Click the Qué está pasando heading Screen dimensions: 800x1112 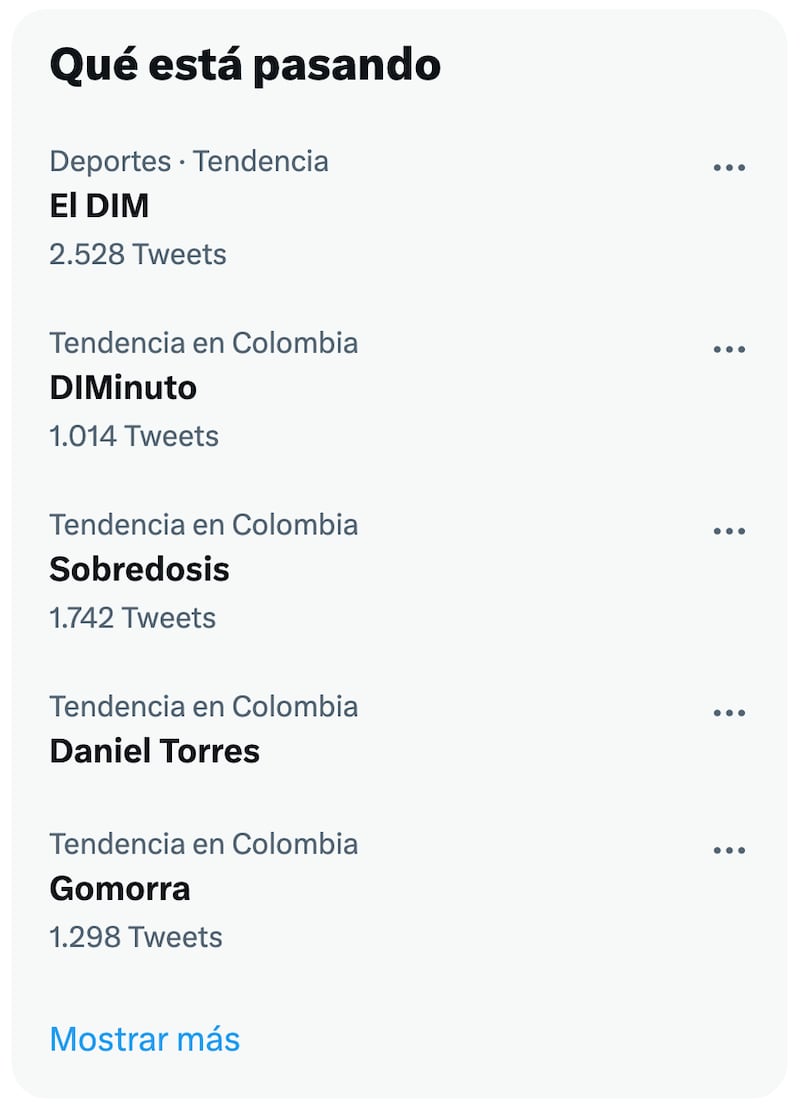click(245, 64)
